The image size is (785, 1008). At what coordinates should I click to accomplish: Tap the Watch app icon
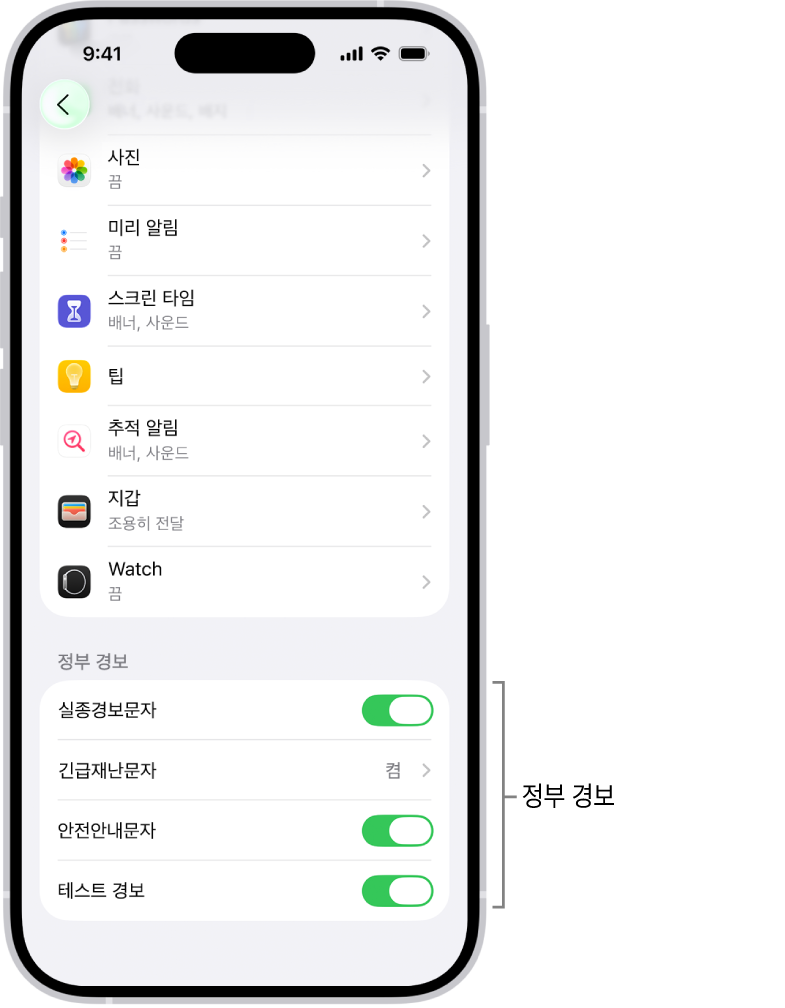point(74,581)
